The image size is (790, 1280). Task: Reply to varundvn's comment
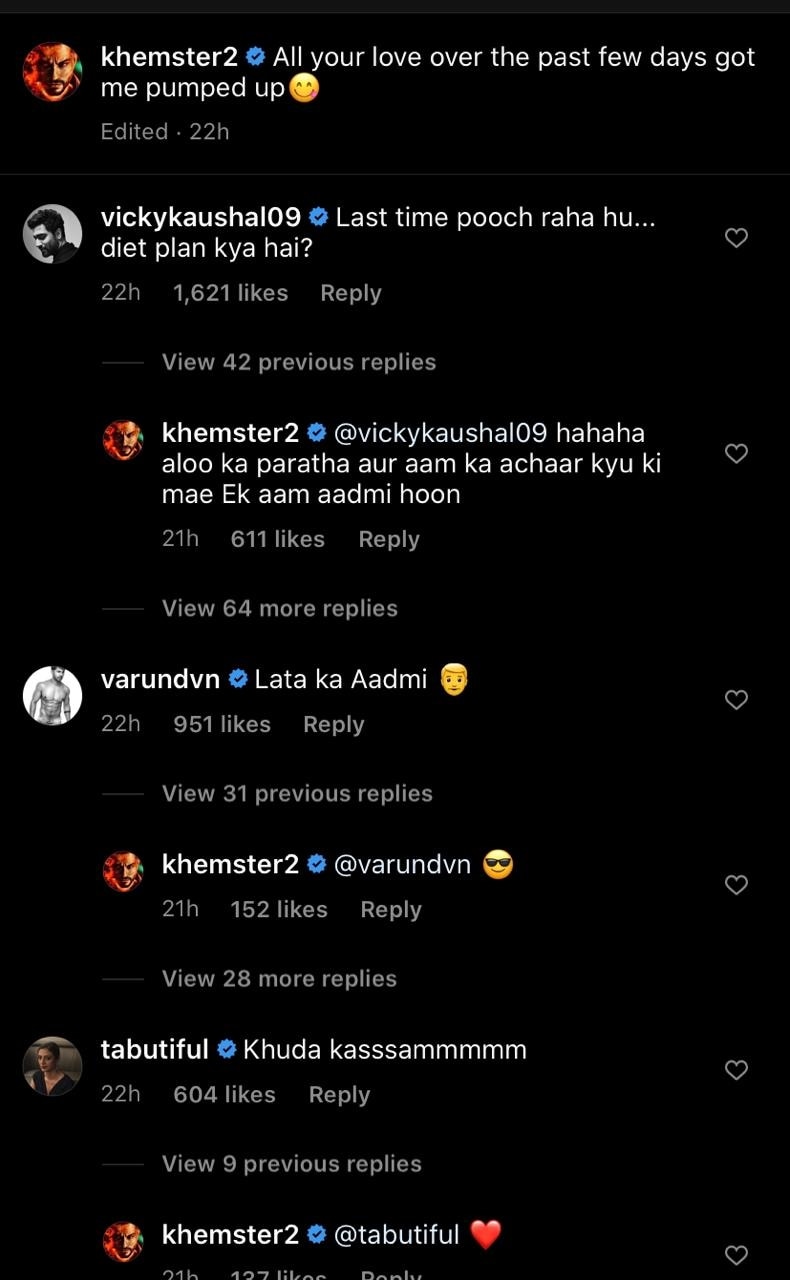[333, 724]
